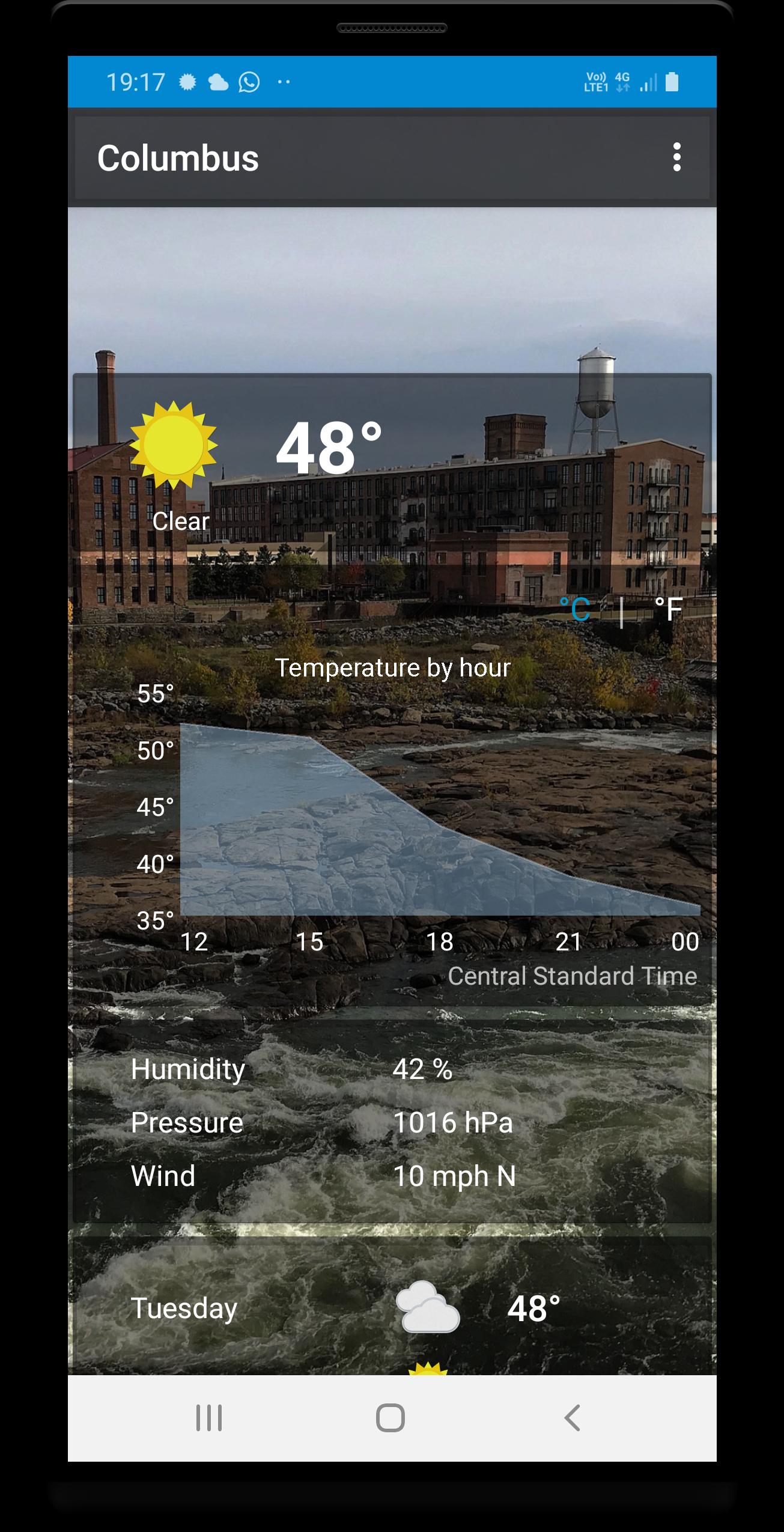Go back using the navigation bar
The image size is (784, 1532).
(x=572, y=1418)
